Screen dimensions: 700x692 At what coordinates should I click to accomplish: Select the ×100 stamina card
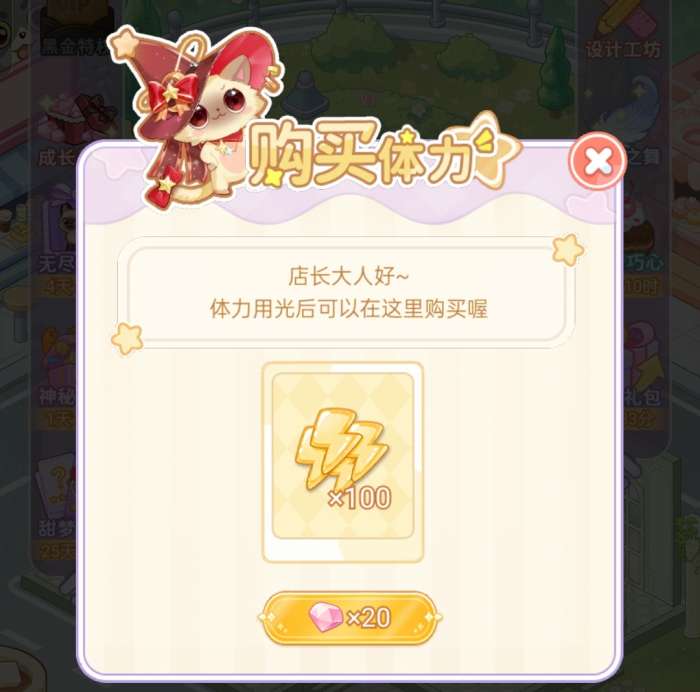(x=342, y=461)
